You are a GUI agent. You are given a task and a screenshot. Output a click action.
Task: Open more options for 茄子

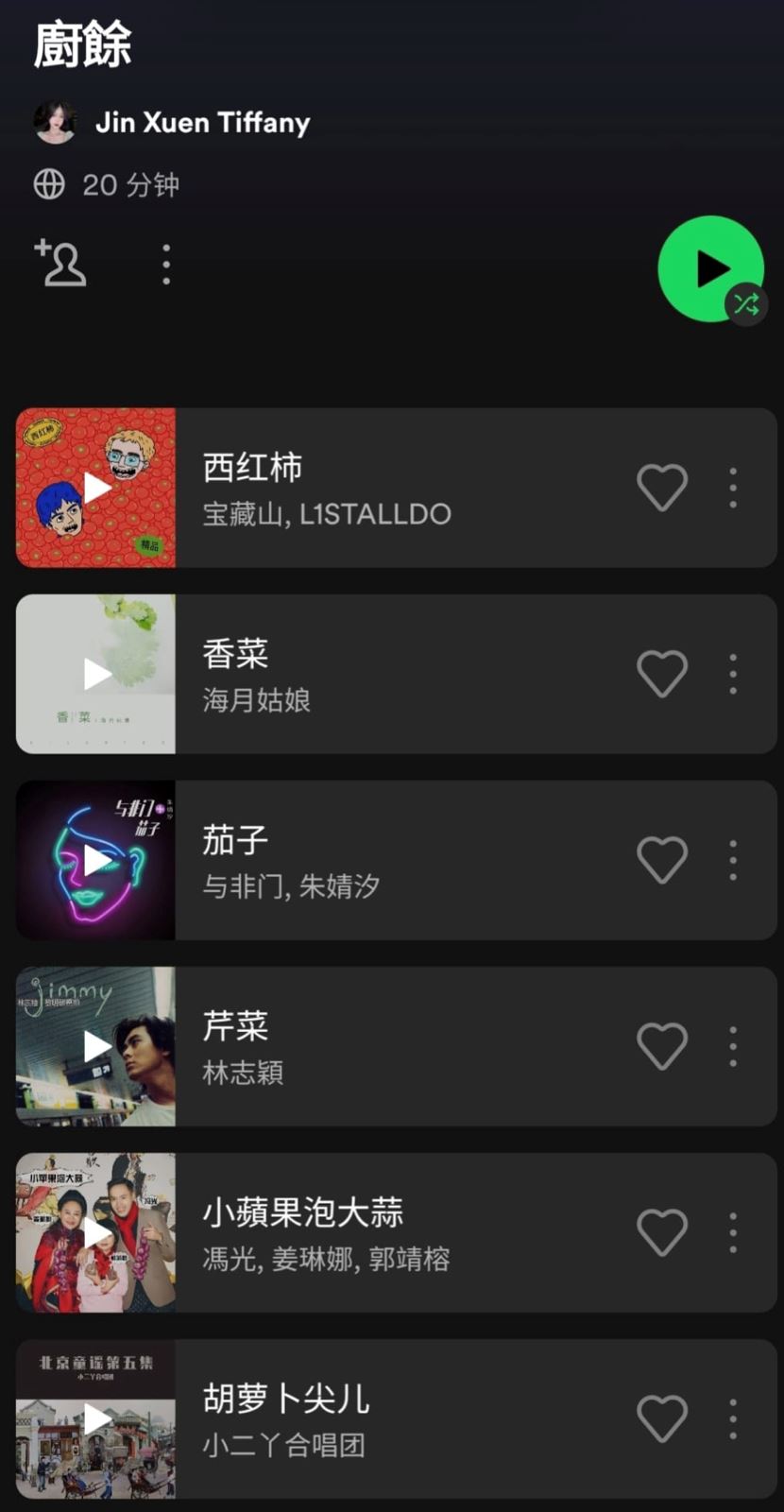point(733,860)
